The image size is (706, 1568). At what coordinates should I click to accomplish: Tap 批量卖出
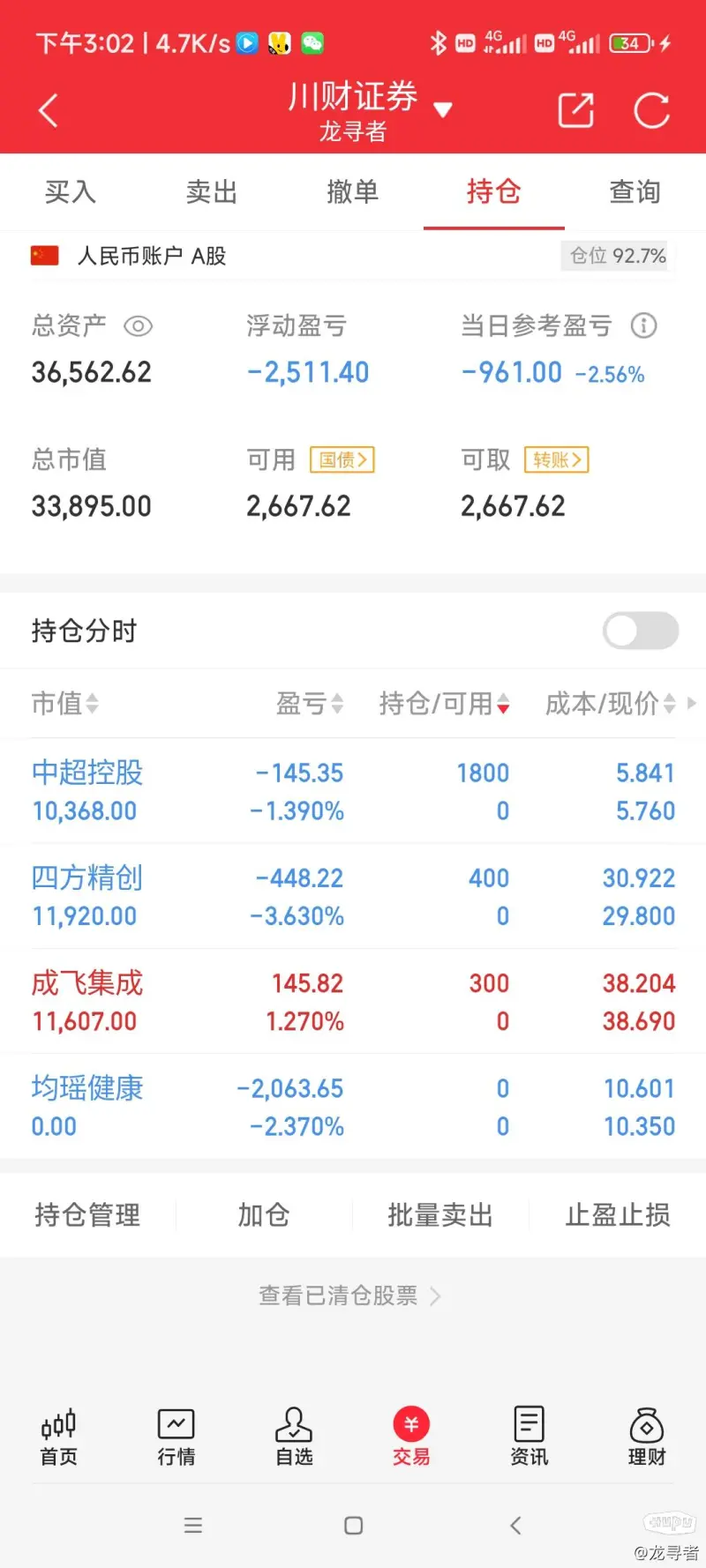tap(440, 1215)
